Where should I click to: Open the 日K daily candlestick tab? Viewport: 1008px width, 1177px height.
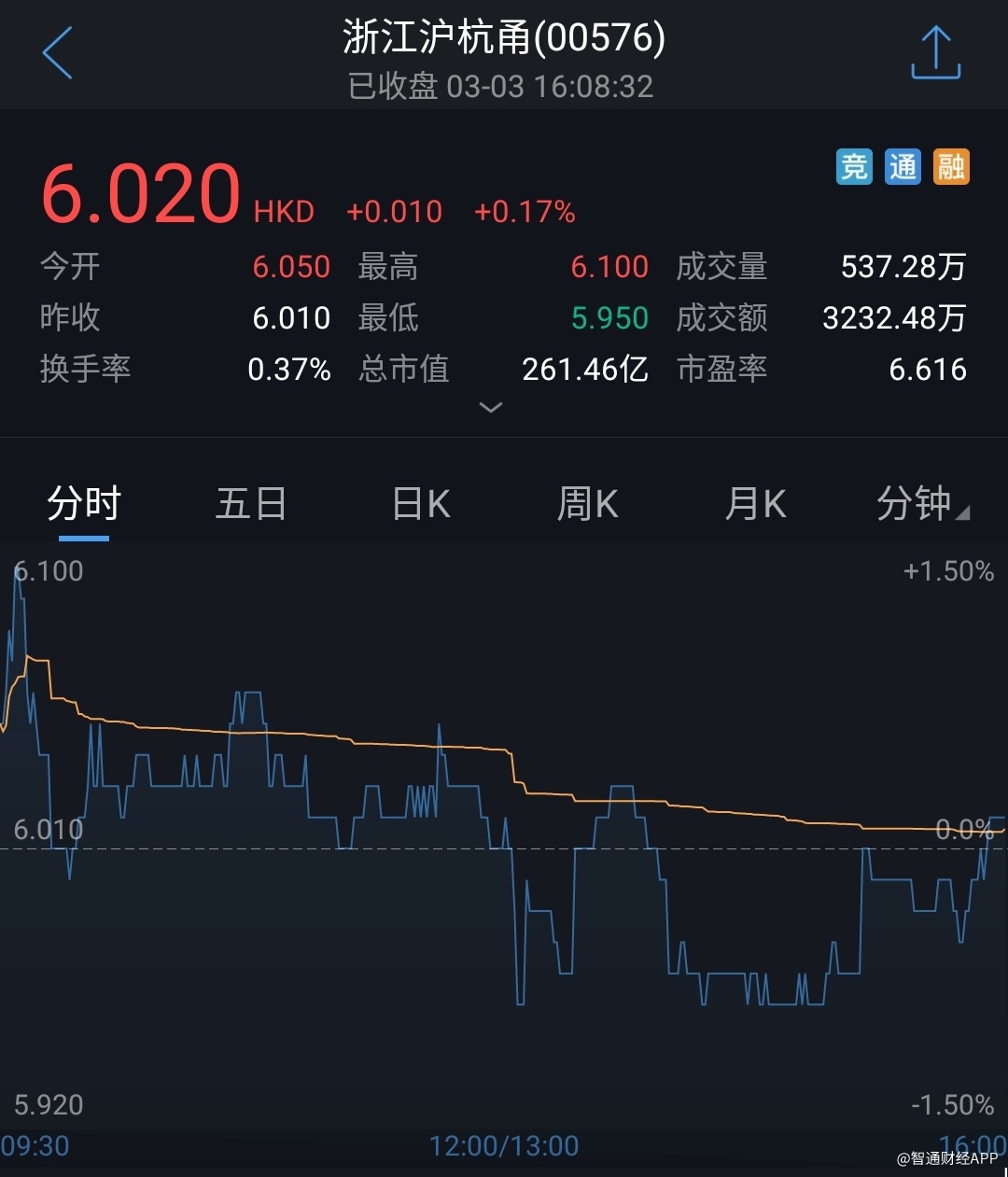click(421, 505)
